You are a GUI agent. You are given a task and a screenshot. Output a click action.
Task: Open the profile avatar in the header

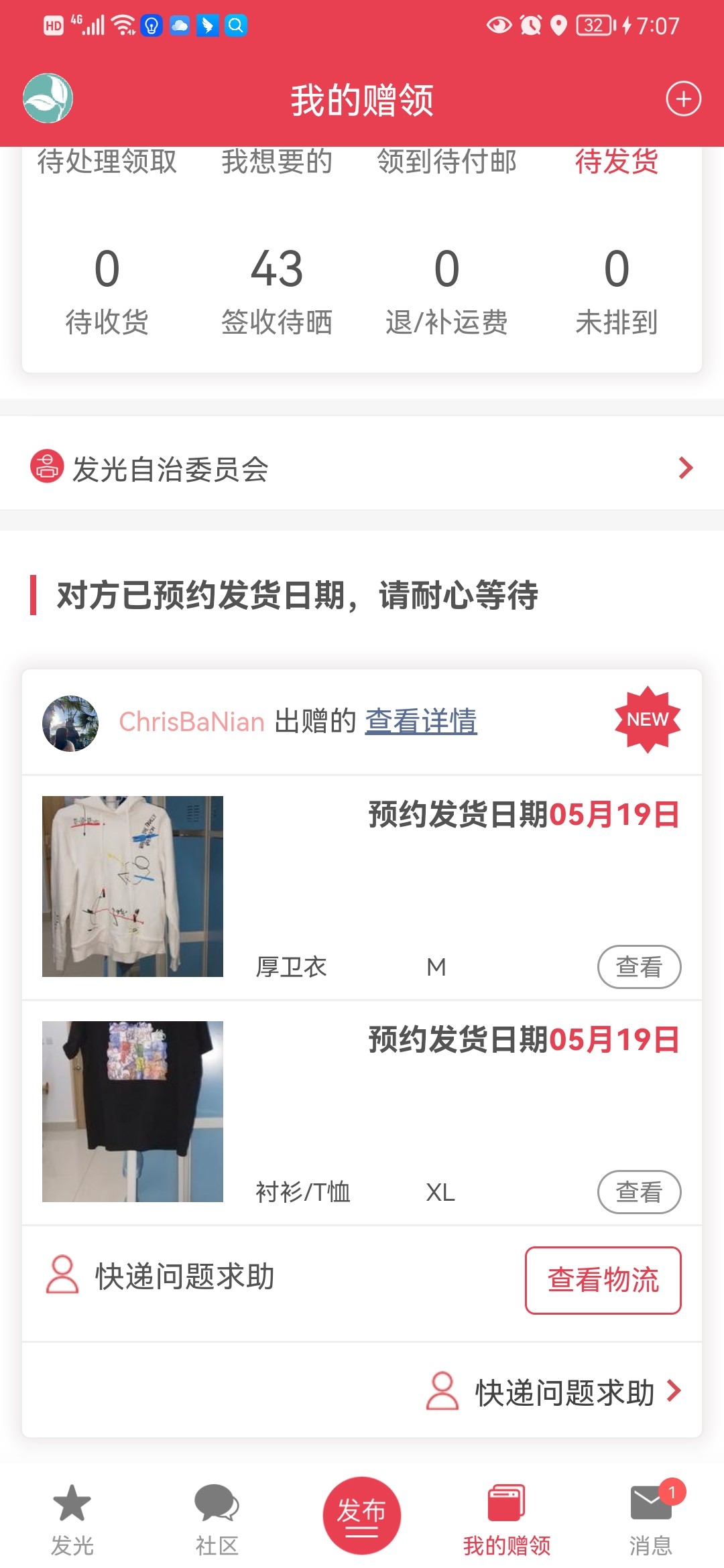(x=48, y=99)
